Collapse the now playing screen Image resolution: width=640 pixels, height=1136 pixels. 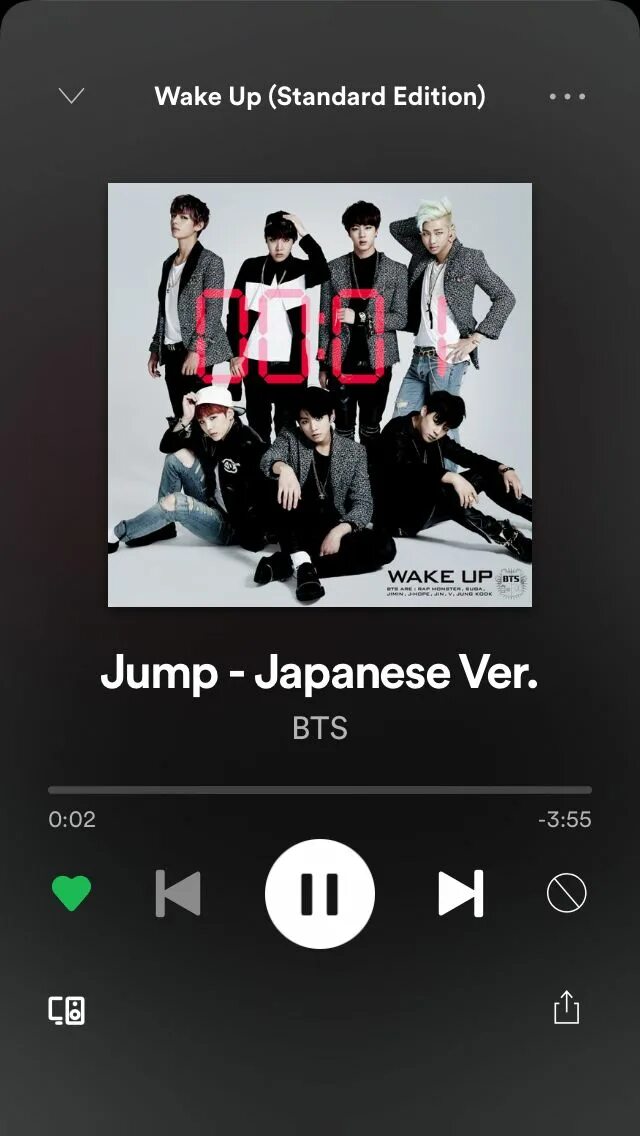pos(71,96)
